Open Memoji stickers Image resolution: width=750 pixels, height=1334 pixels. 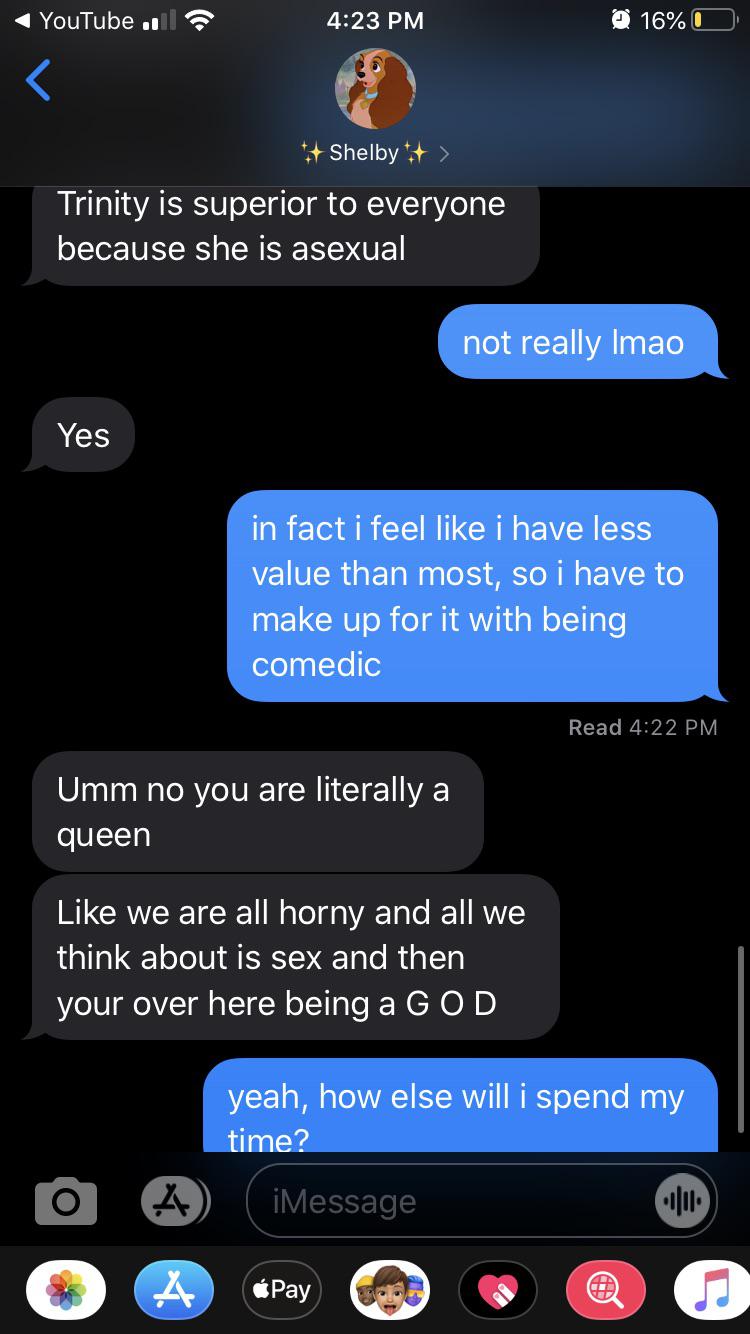point(388,1290)
